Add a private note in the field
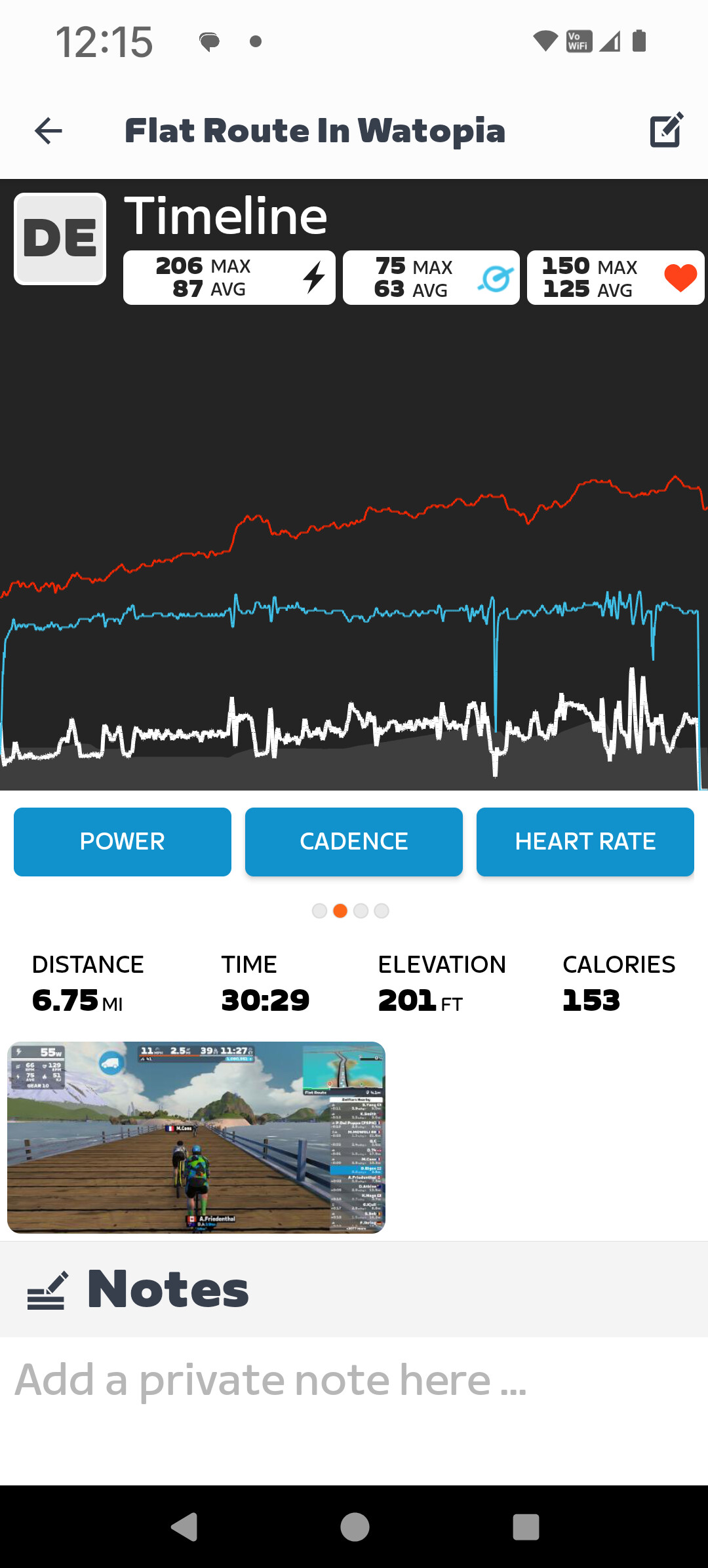The image size is (708, 1568). tap(354, 1381)
